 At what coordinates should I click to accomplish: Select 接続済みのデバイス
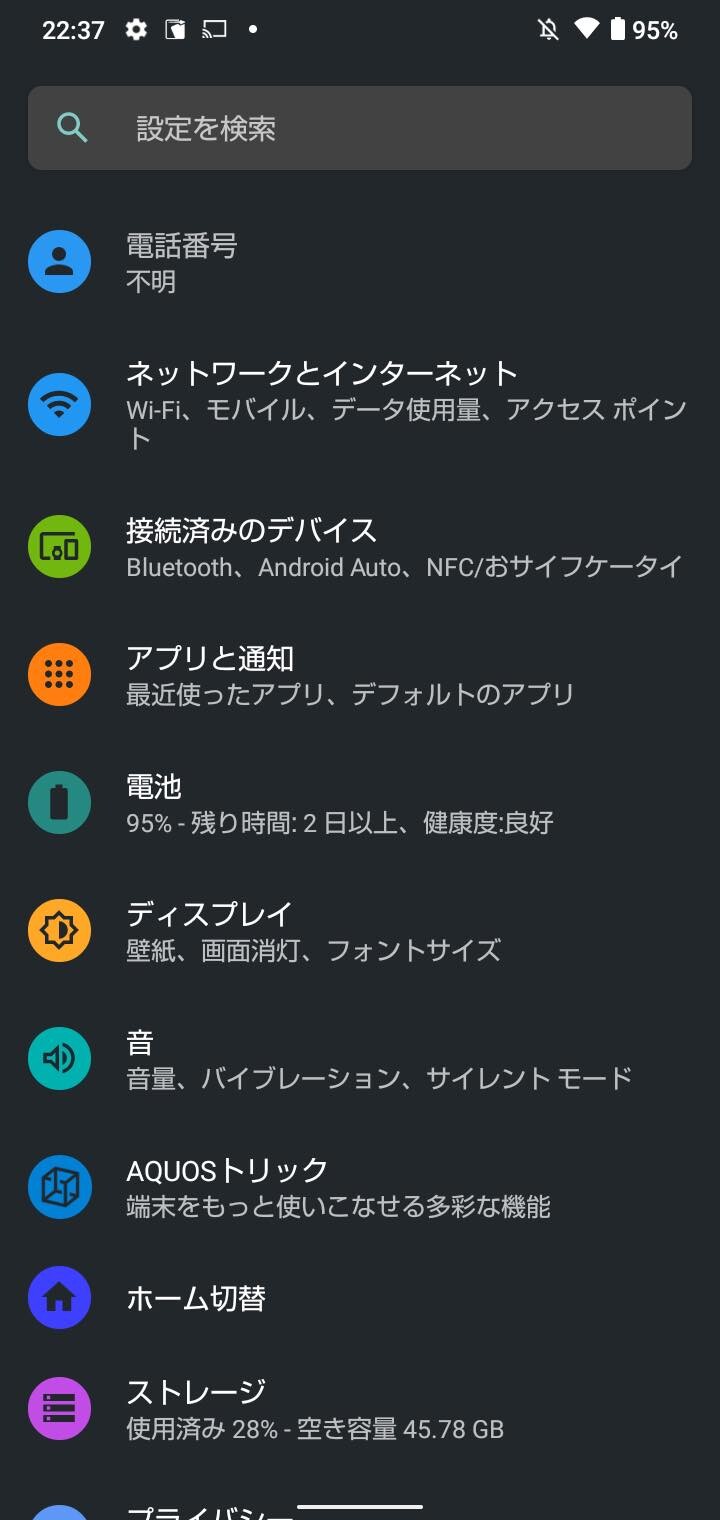pos(360,547)
